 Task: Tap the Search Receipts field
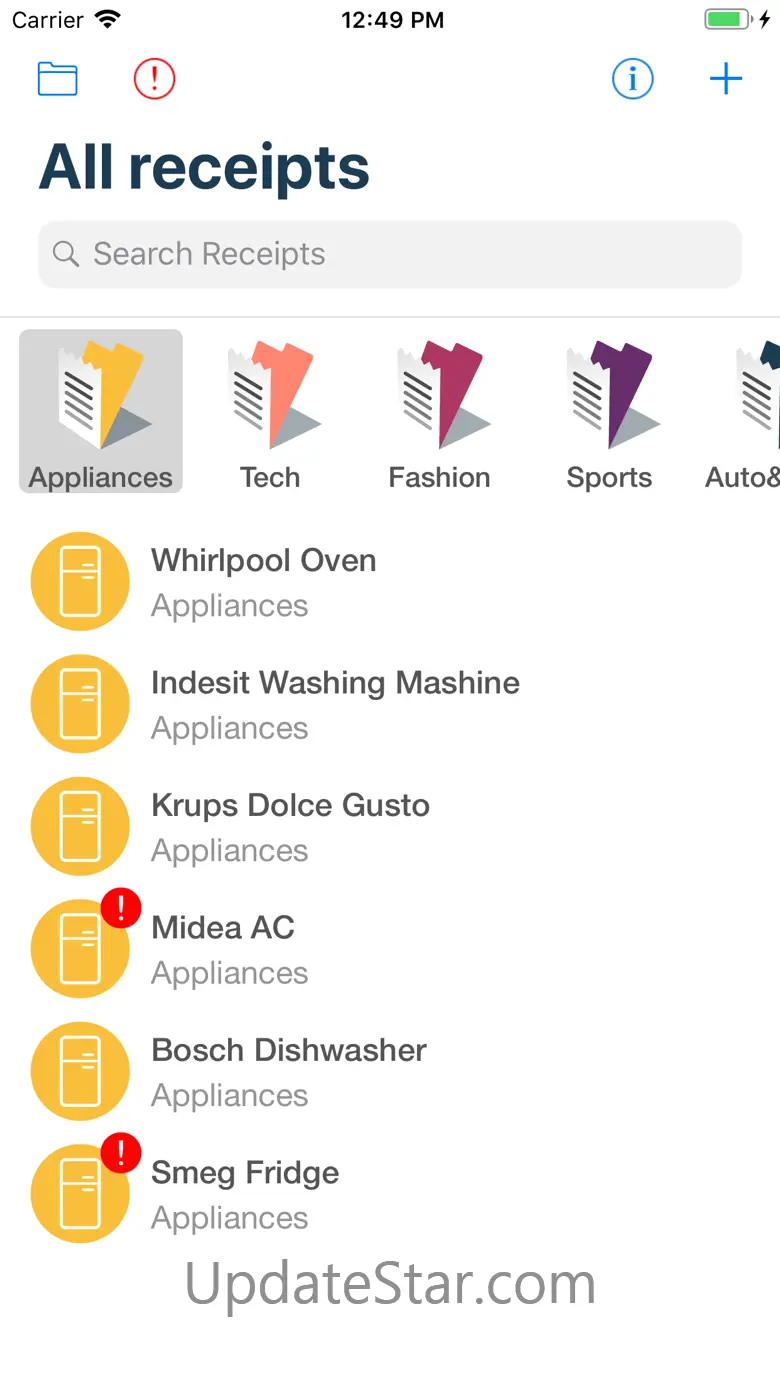coord(390,254)
